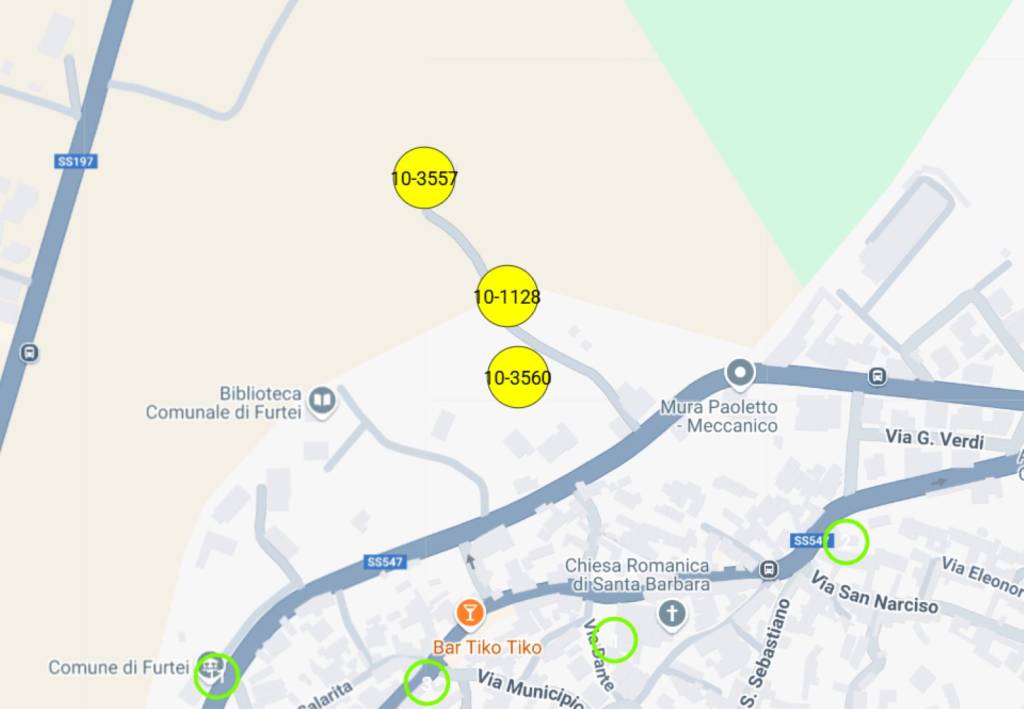This screenshot has width=1024, height=709.
Task: Open the bus stop beside SS197 road
Action: pos(29,353)
